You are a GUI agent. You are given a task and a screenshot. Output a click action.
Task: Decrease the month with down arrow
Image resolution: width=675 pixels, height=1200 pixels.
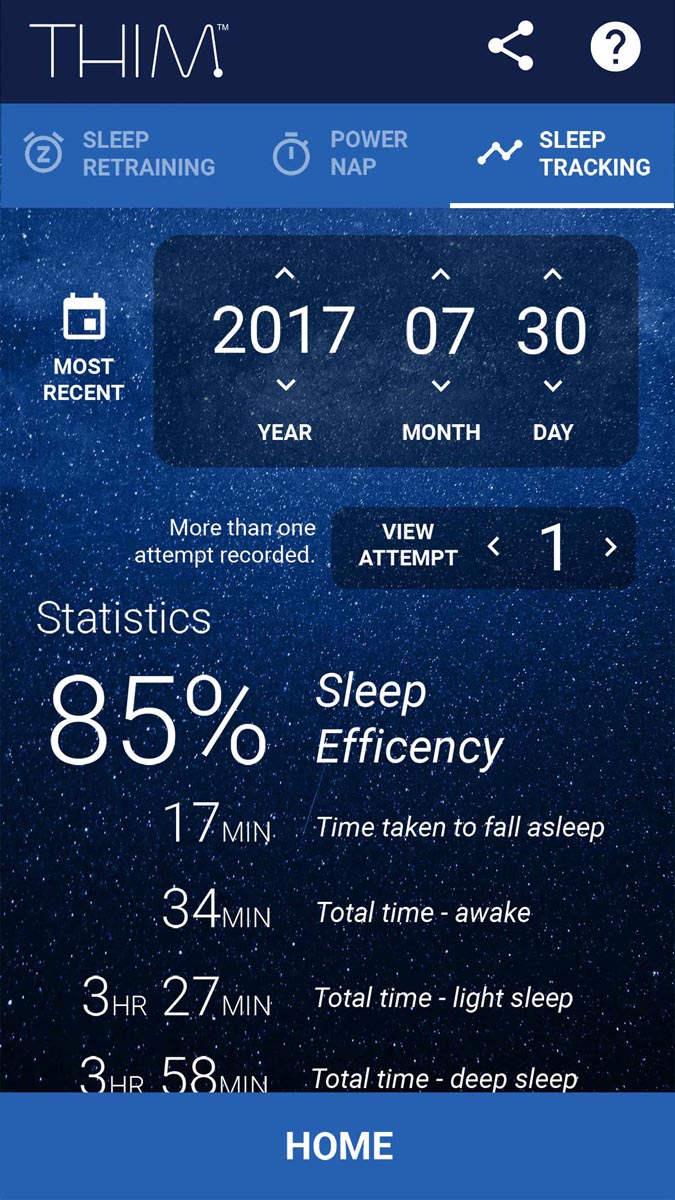[441, 385]
